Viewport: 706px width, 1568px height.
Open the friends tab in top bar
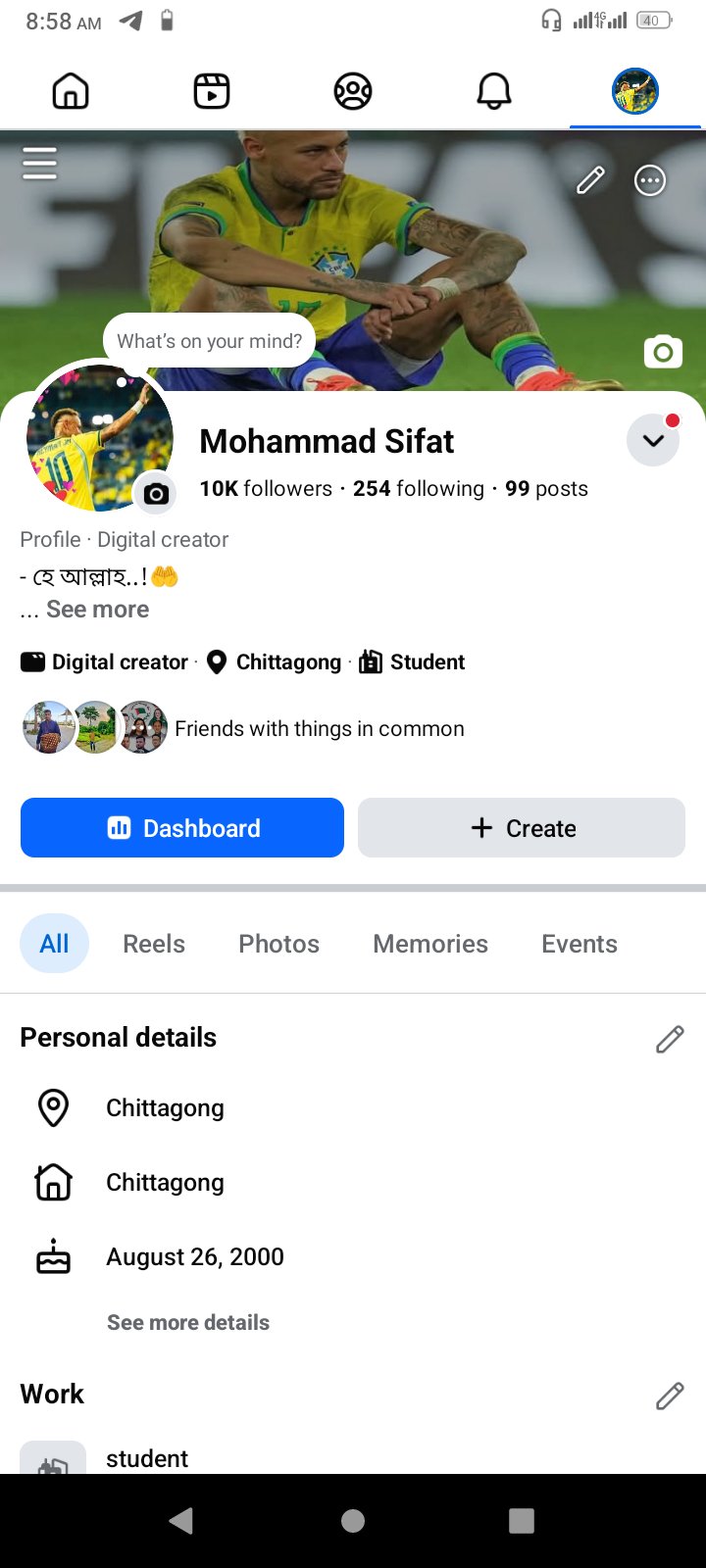[353, 91]
